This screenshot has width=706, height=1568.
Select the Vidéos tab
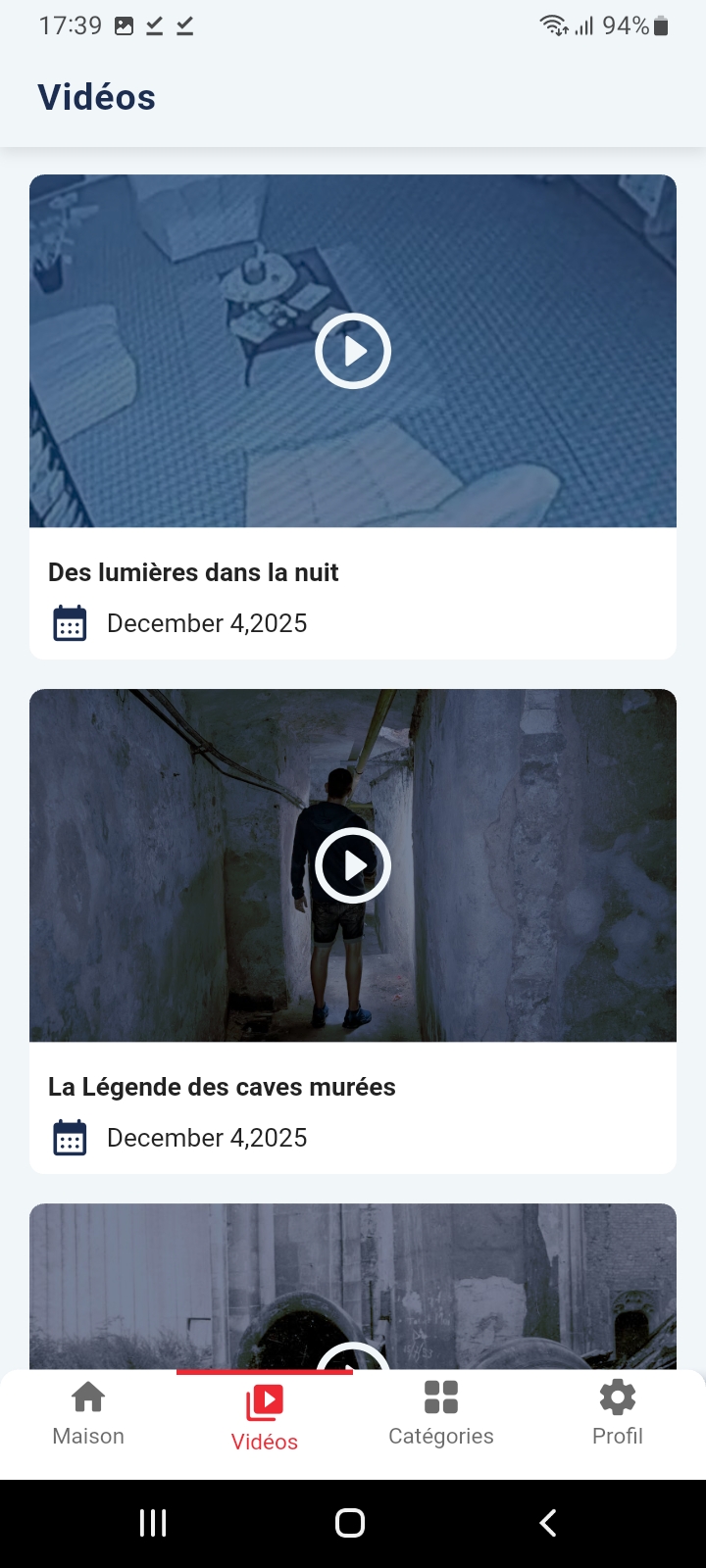(265, 1418)
